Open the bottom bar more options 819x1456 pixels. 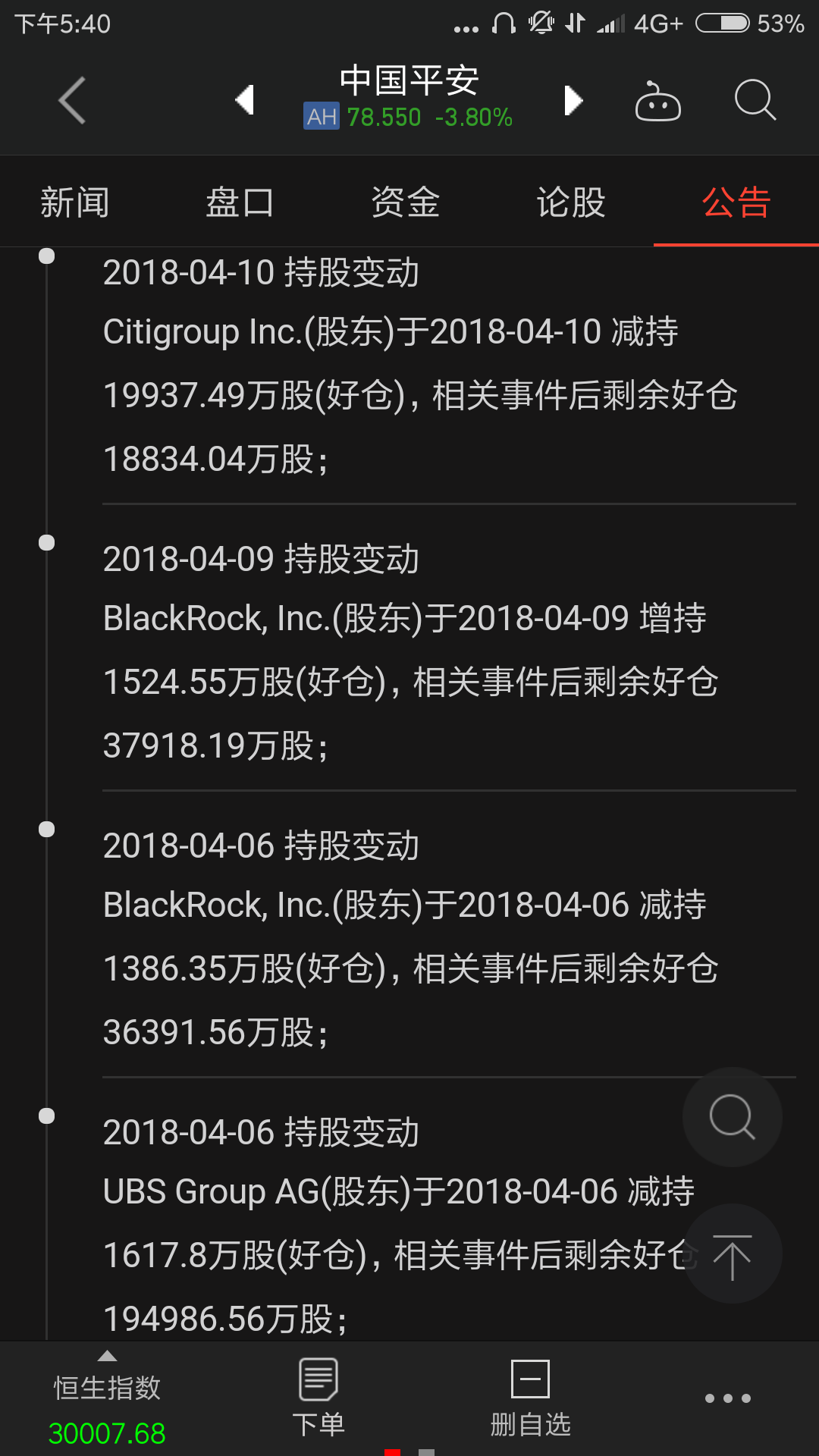click(727, 1398)
